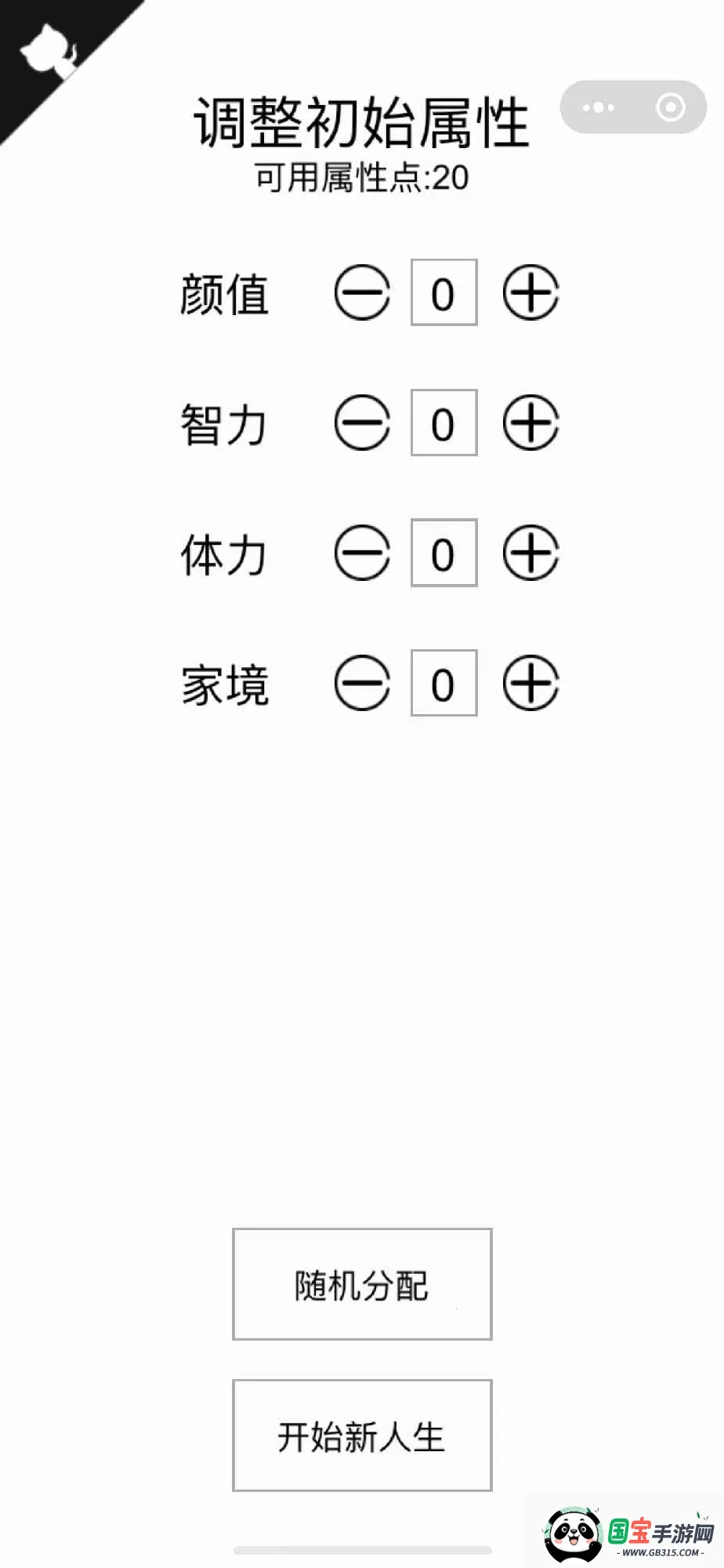Viewport: 724px width, 1568px height.
Task: Decrease 智力 with the minus button
Action: [x=362, y=423]
